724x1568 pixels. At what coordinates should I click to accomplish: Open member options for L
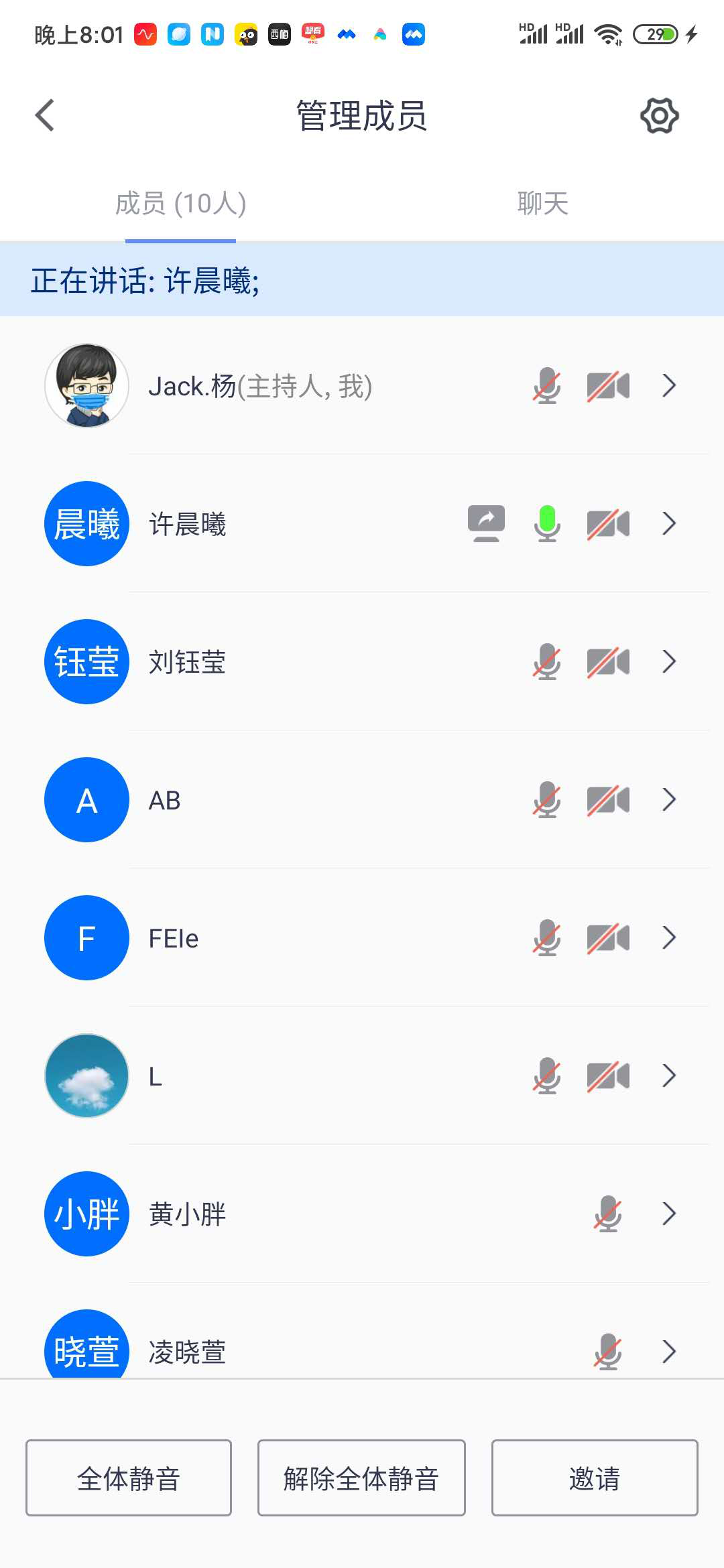pos(668,1076)
